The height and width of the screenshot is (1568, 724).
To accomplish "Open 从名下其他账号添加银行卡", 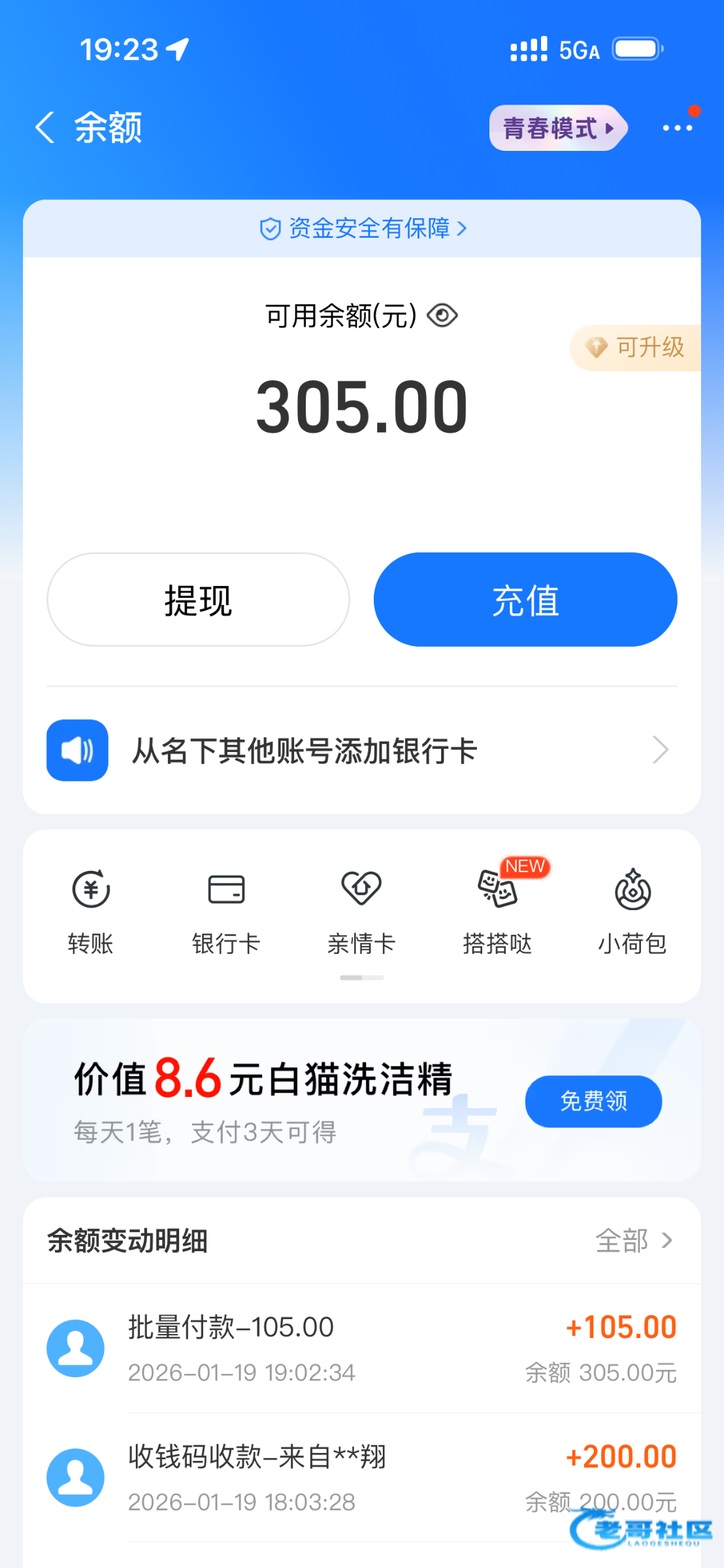I will (x=362, y=750).
